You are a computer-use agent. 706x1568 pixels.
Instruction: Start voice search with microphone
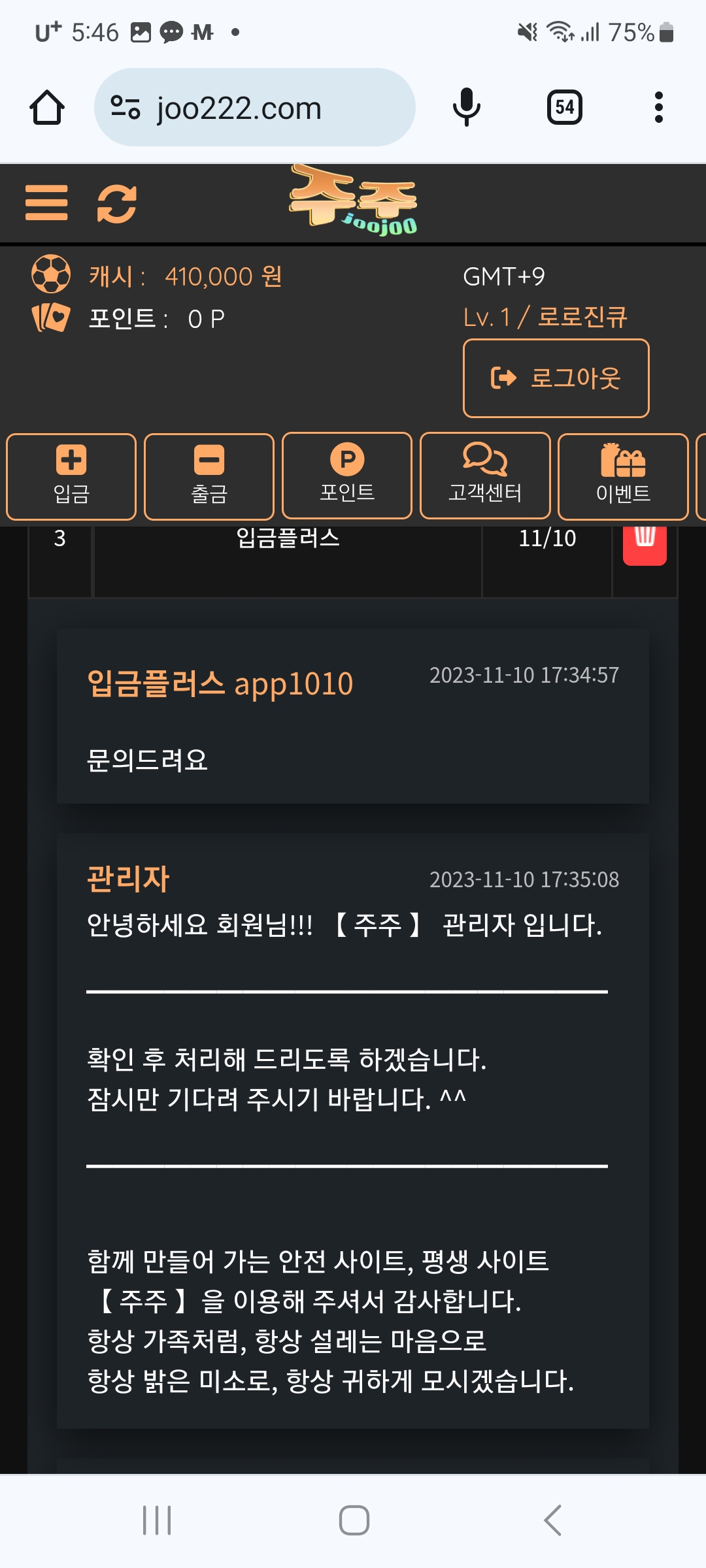point(467,108)
